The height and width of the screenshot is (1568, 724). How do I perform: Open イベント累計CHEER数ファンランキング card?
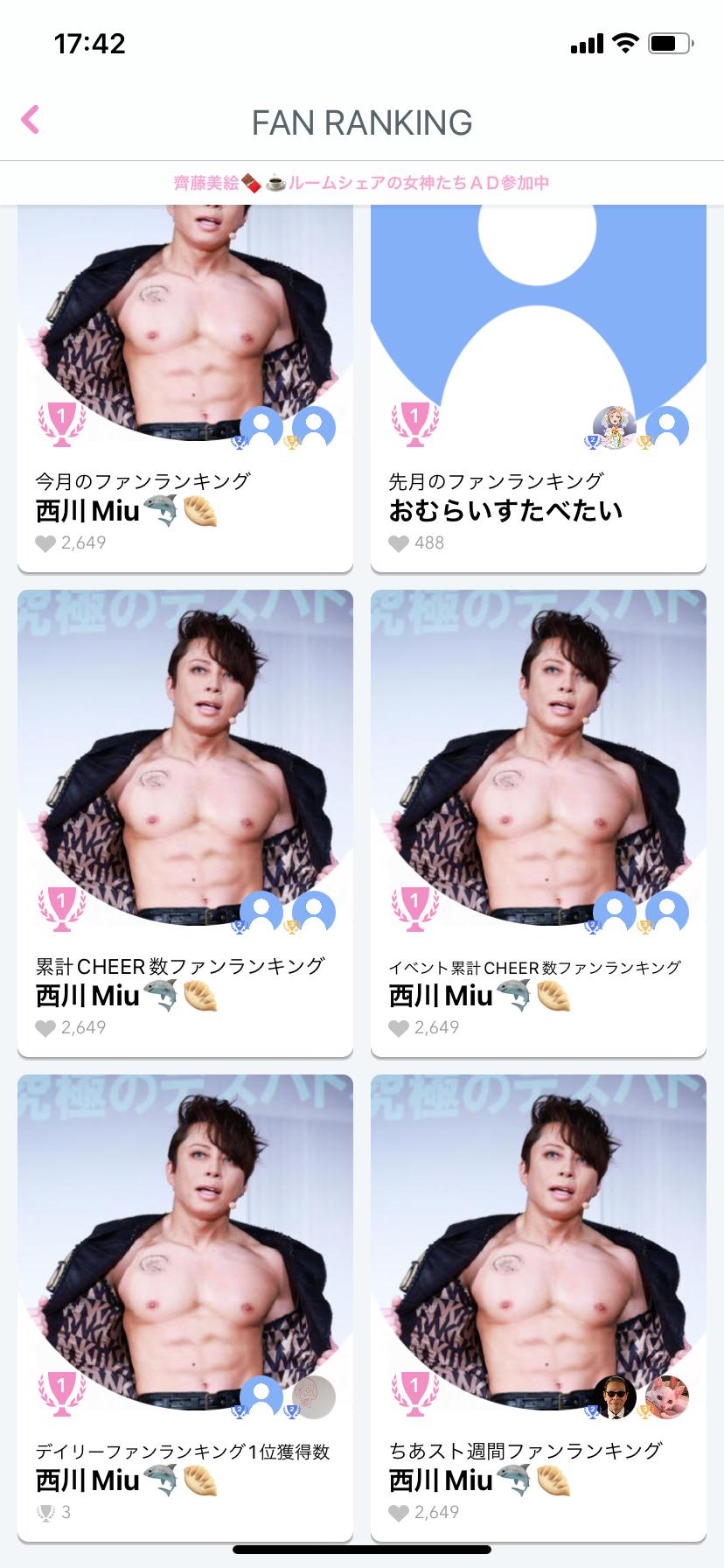pyautogui.click(x=538, y=822)
